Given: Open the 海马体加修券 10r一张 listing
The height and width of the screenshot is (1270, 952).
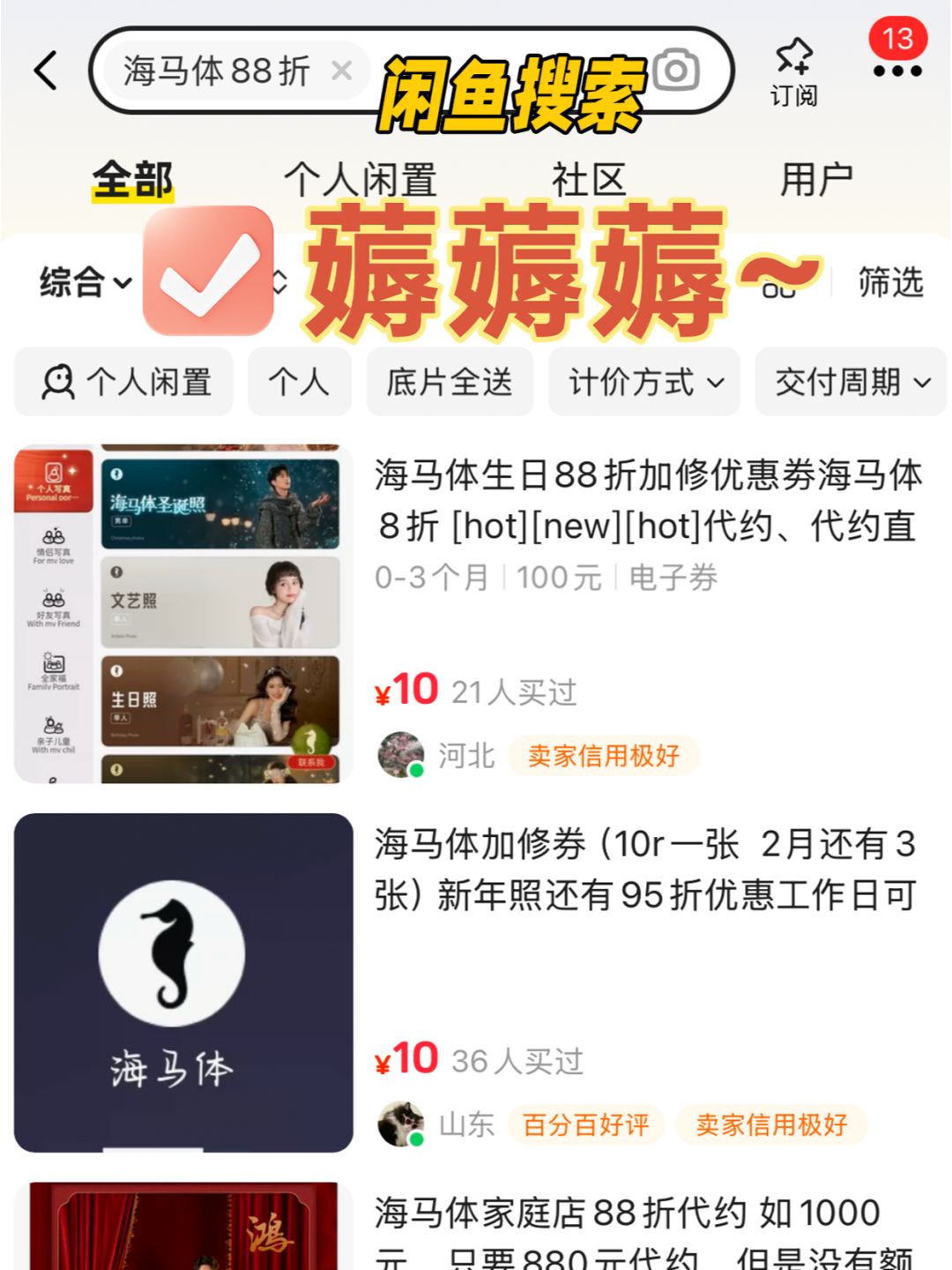Looking at the screenshot, I should point(645,869).
